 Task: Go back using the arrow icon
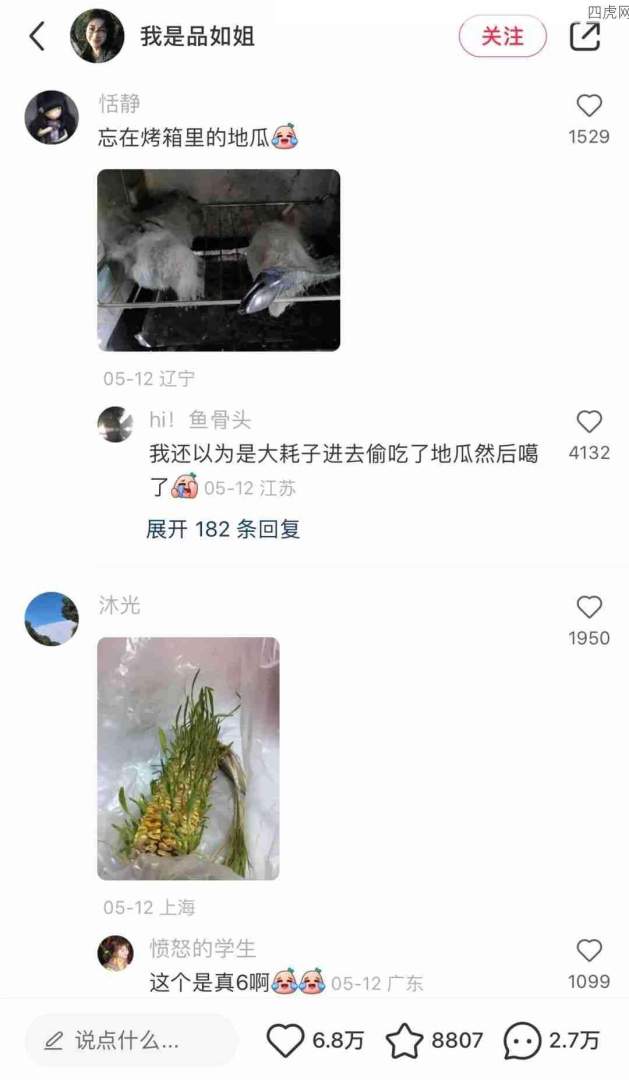pyautogui.click(x=38, y=37)
